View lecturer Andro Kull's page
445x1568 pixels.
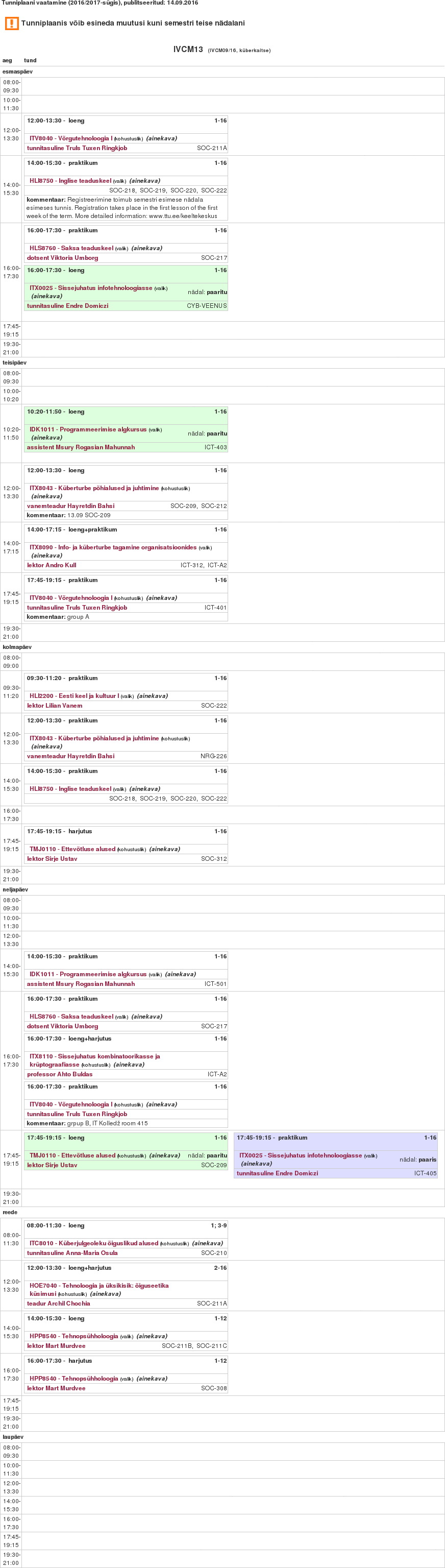click(52, 565)
